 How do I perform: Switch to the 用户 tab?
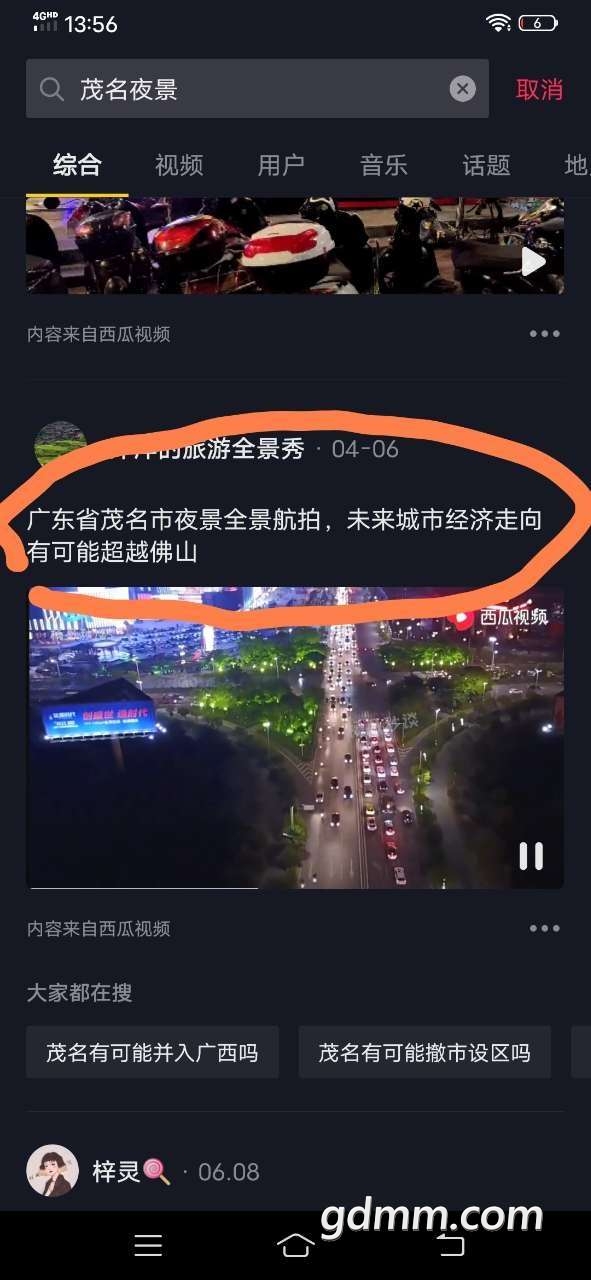point(281,165)
